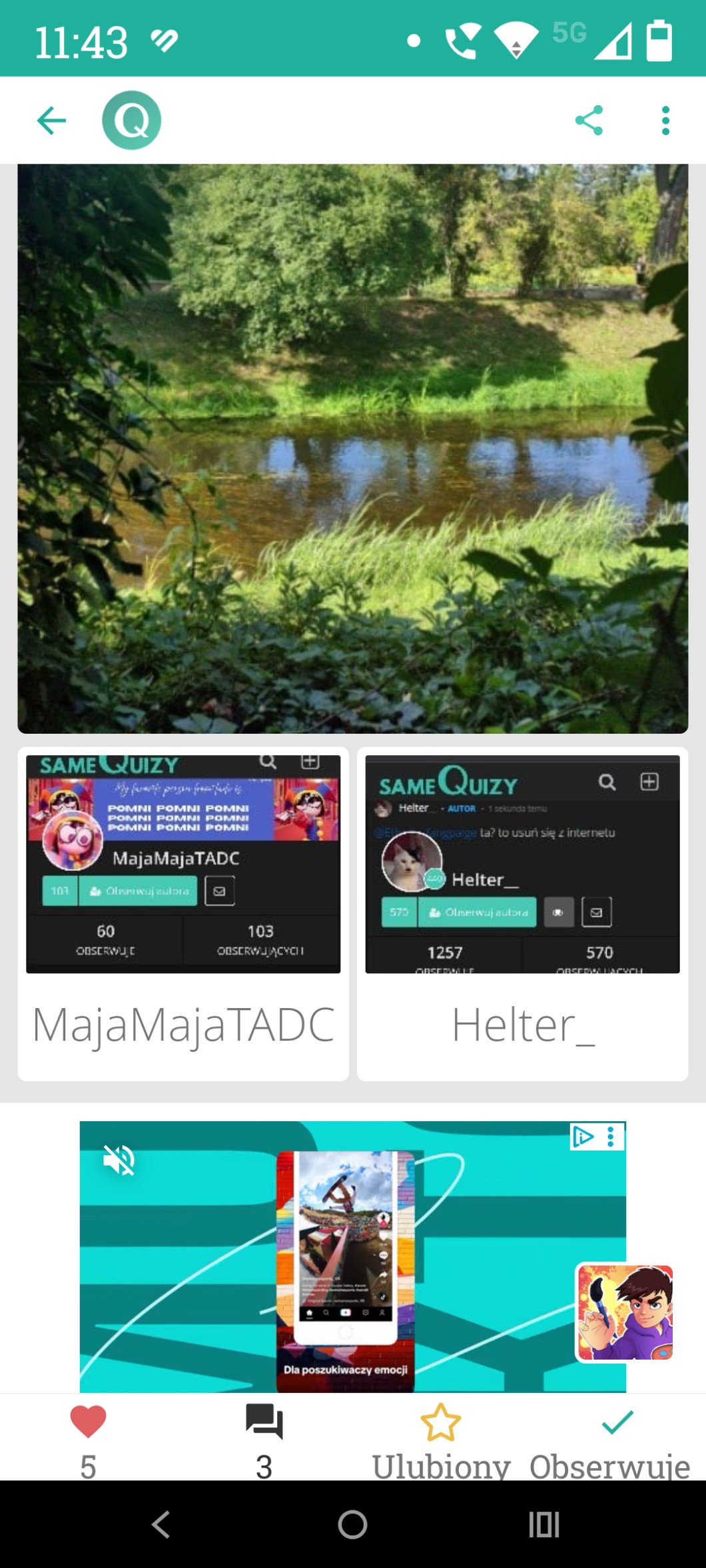Open the ad's painter app icon
706x1568 pixels.
625,1312
